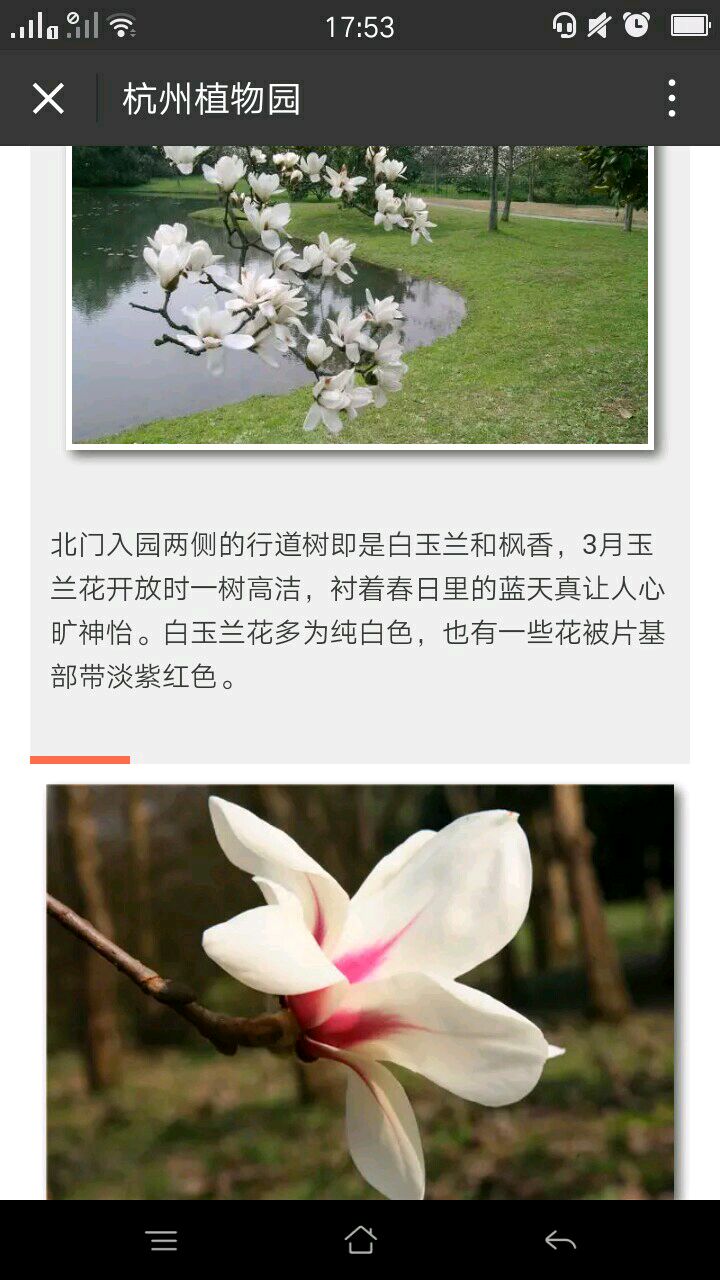Open the system menu button
720x1280 pixels.
(161, 1241)
